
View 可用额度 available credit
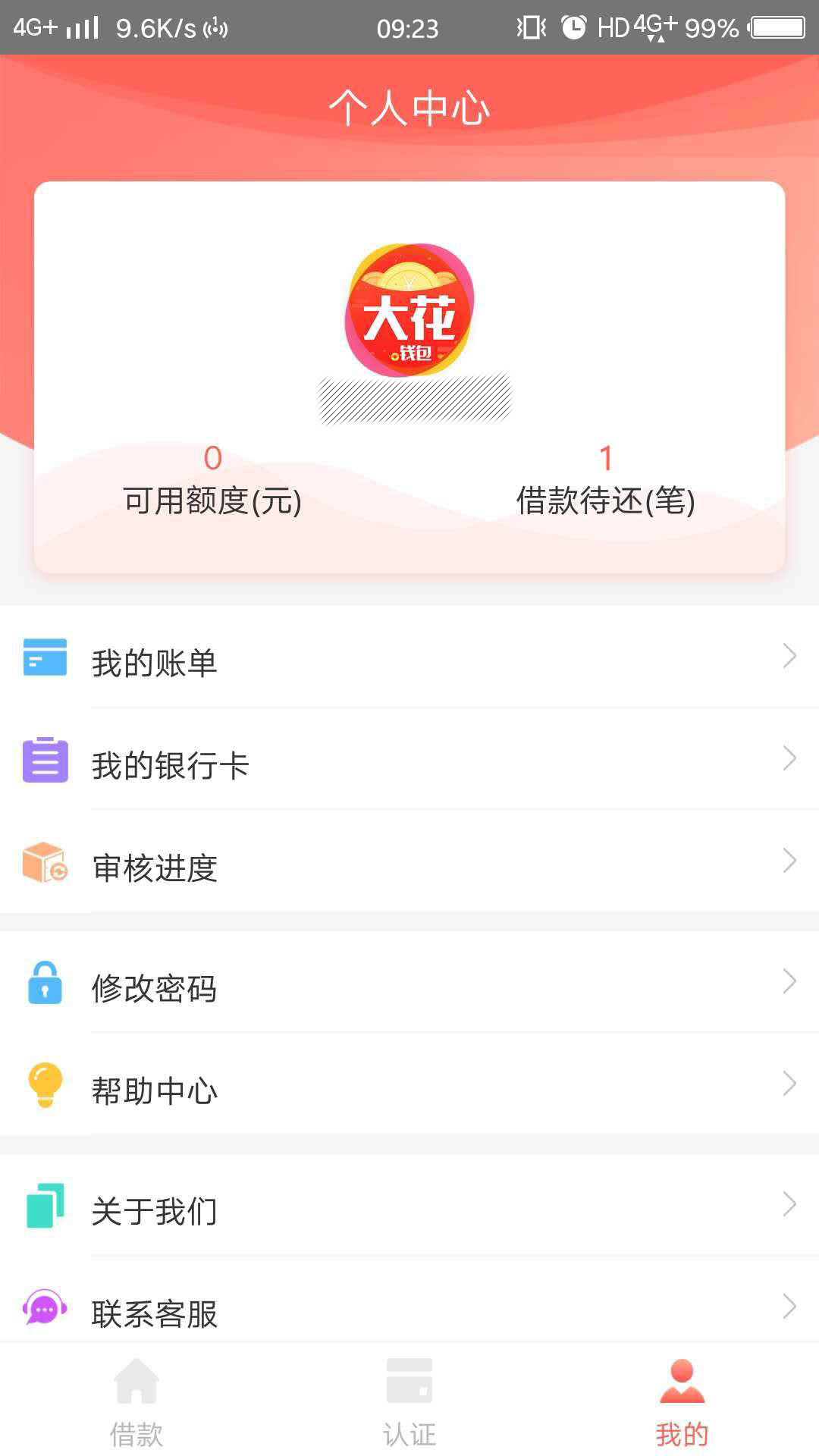pos(212,481)
